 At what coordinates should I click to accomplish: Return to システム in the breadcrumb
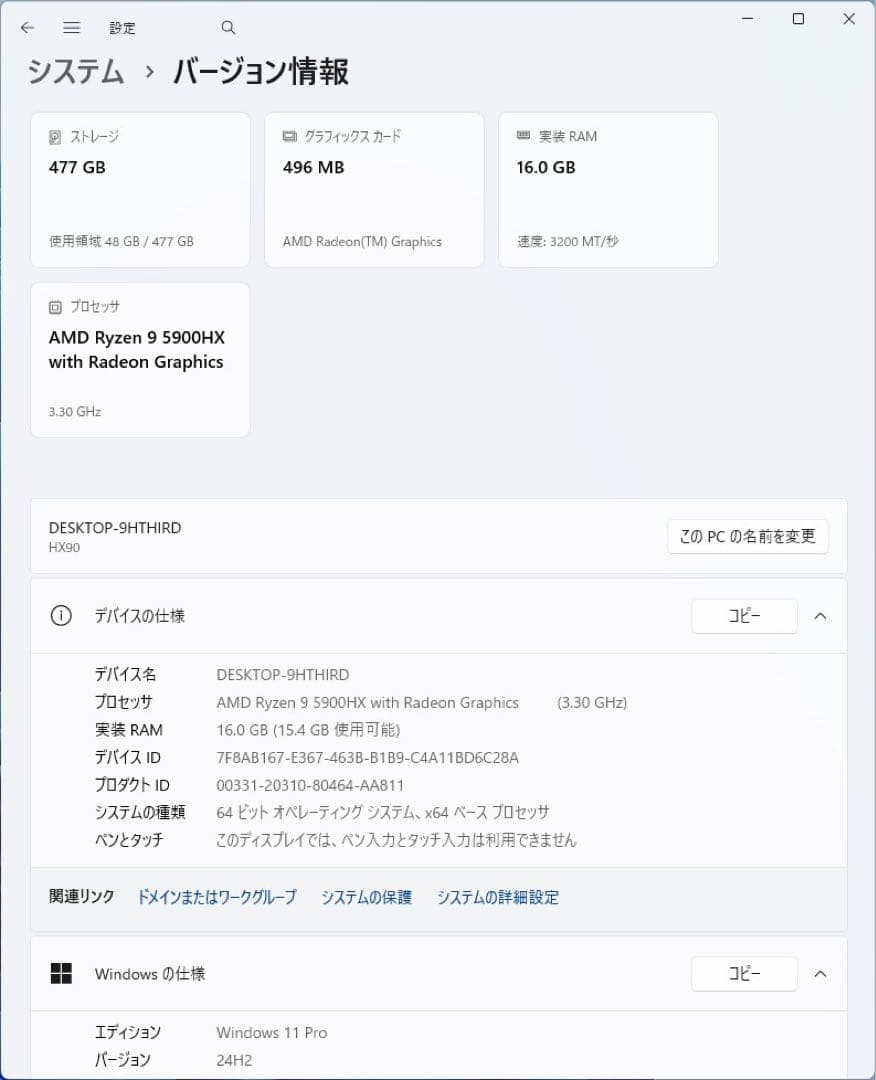tap(76, 72)
